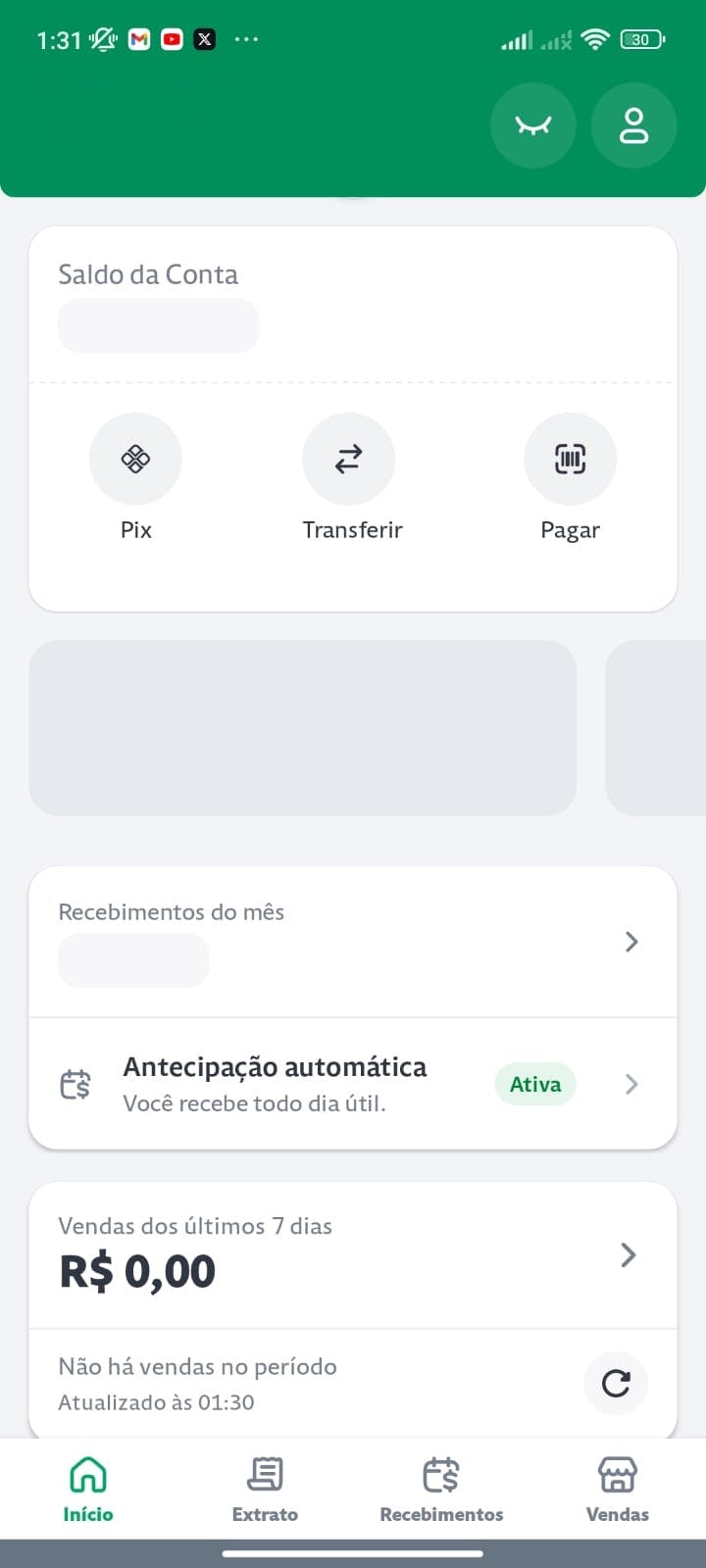The image size is (706, 1568).
Task: Open the profile account icon
Action: coord(634,125)
